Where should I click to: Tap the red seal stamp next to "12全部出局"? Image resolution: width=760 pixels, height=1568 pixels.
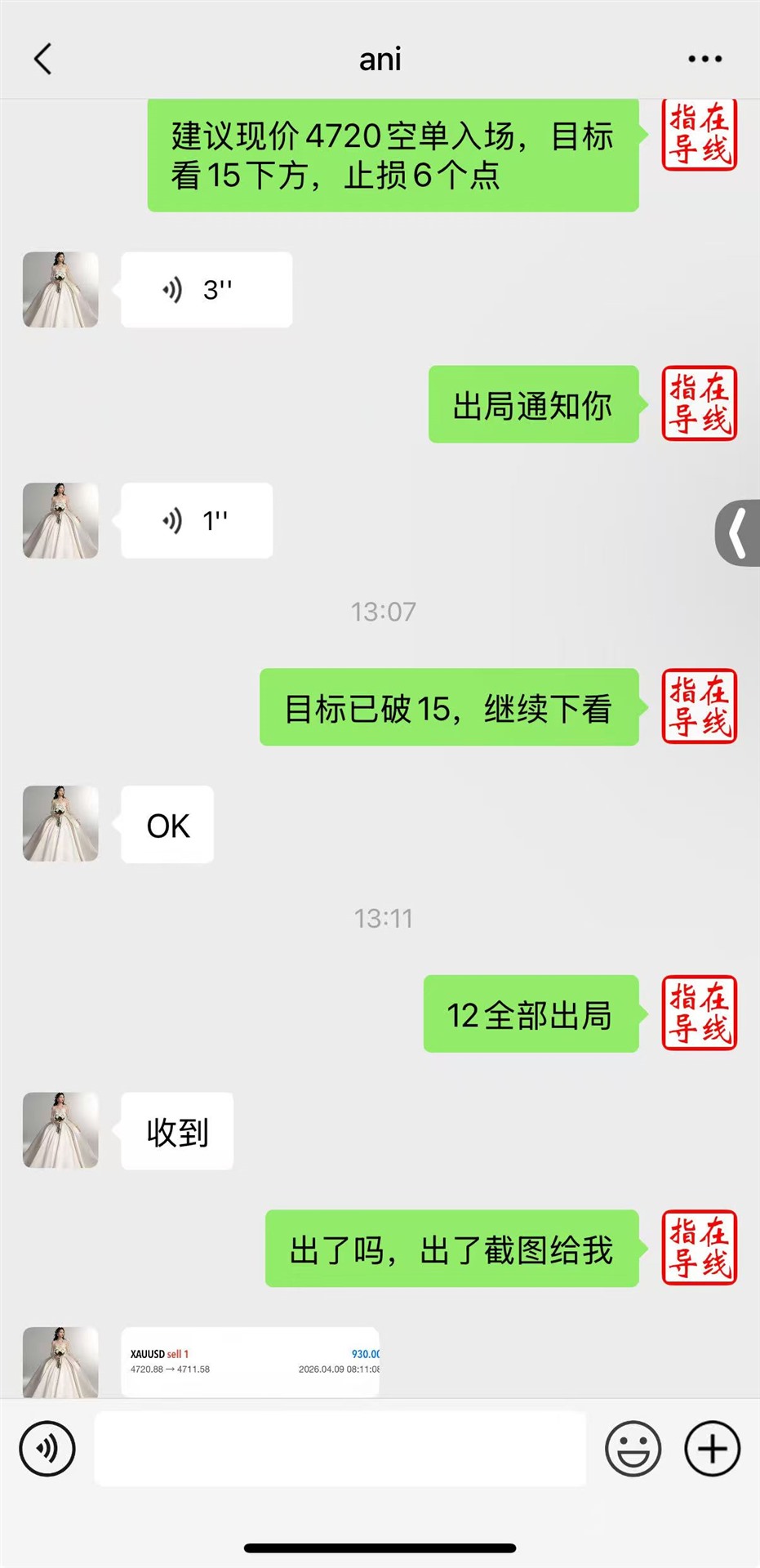tap(699, 1013)
